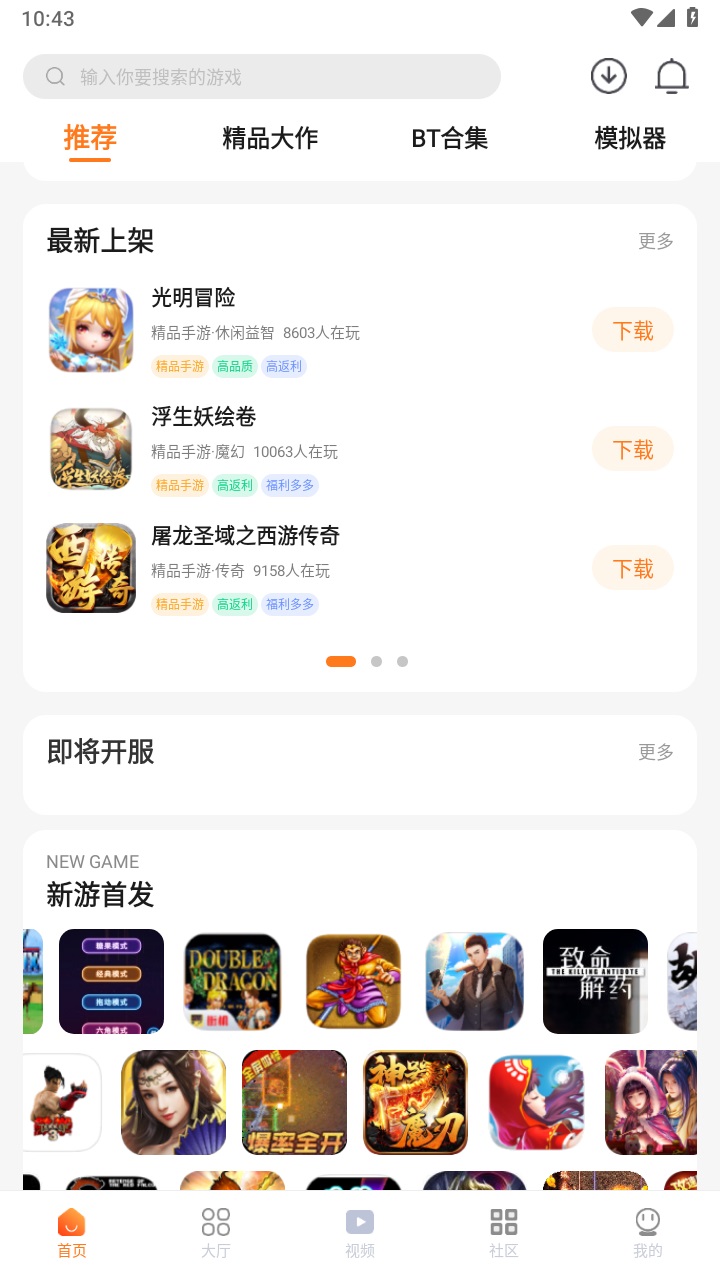Viewport: 720px width, 1280px height.
Task: Tap the search input field
Action: pyautogui.click(x=262, y=76)
